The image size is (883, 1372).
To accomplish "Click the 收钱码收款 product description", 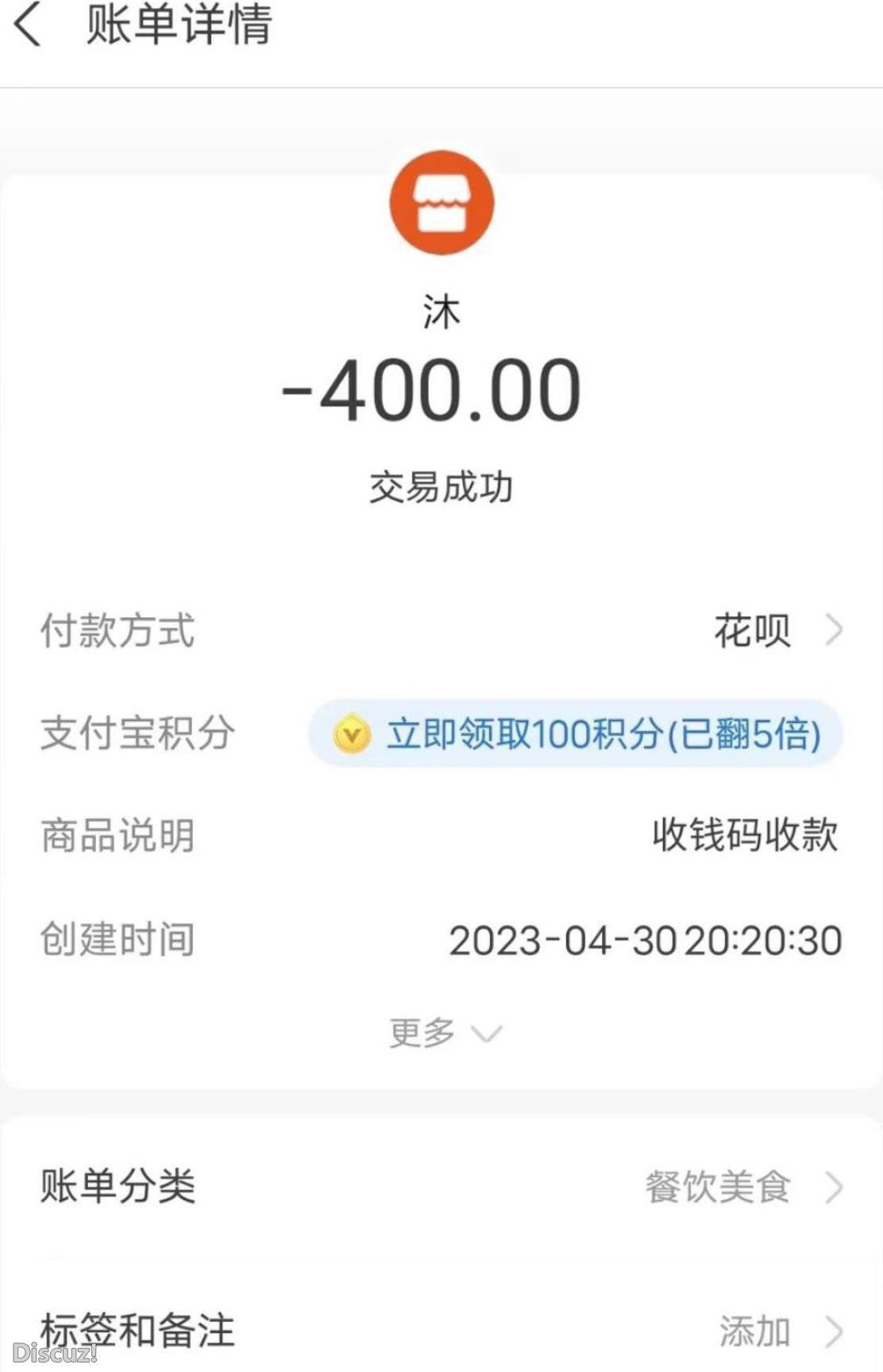I will pyautogui.click(x=744, y=834).
